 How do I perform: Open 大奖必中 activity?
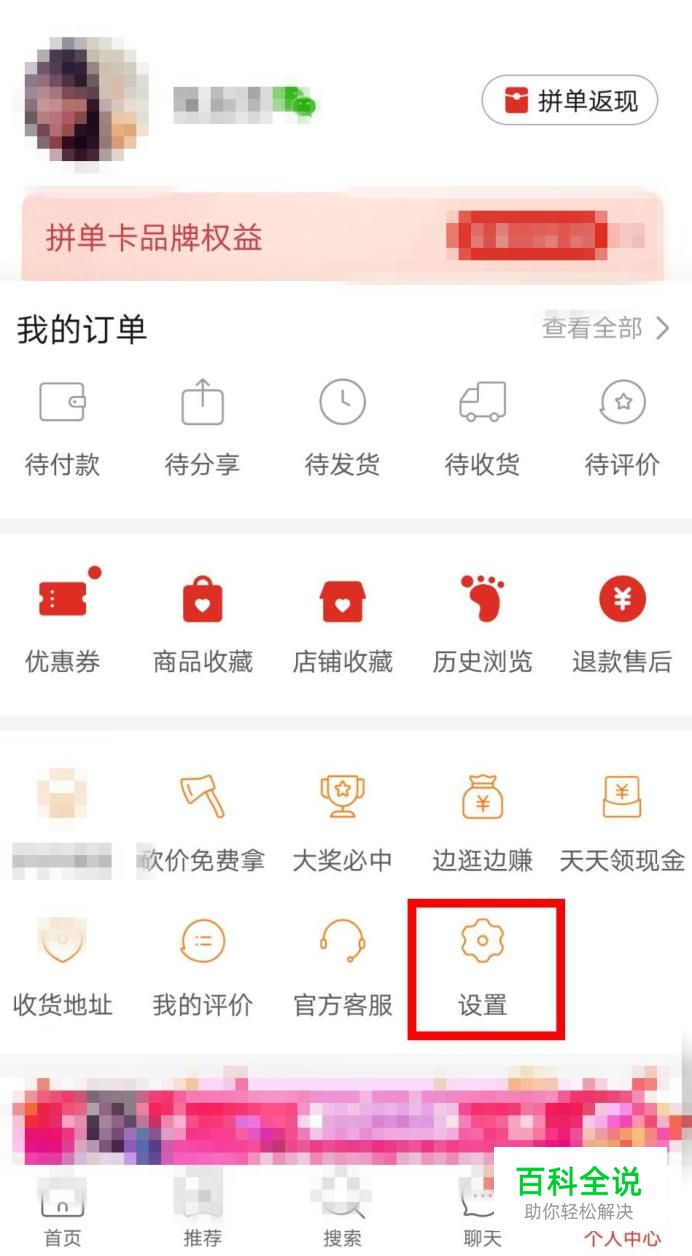coord(342,822)
